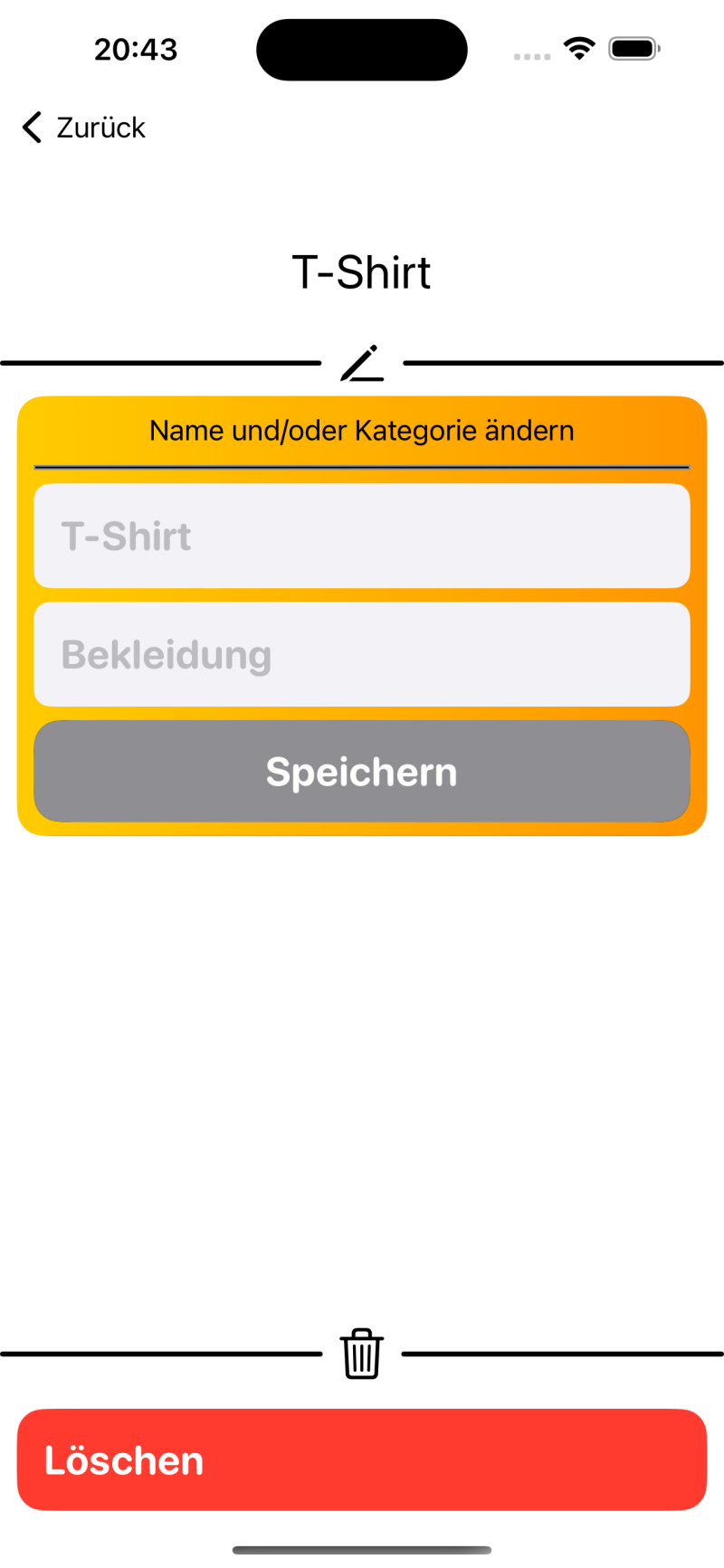Screen dimensions: 724x1568
Task: Go back with the Zurück button
Action: point(83,128)
